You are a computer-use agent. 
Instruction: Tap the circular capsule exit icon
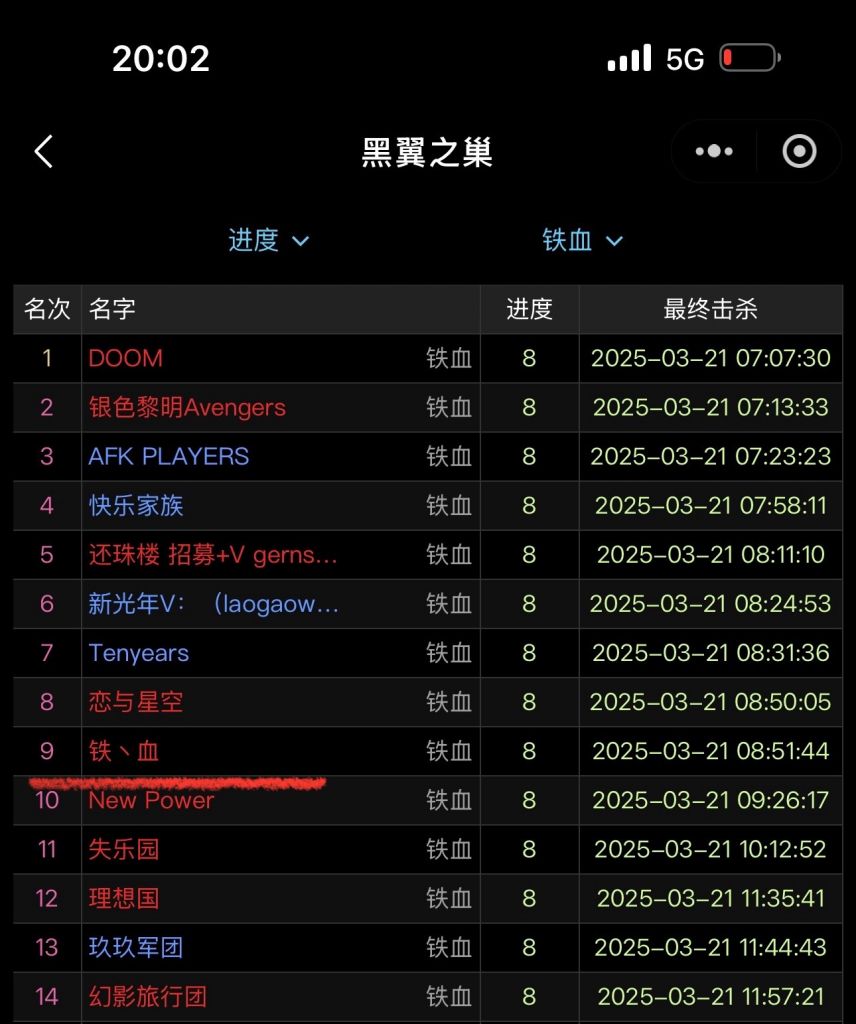coord(797,151)
